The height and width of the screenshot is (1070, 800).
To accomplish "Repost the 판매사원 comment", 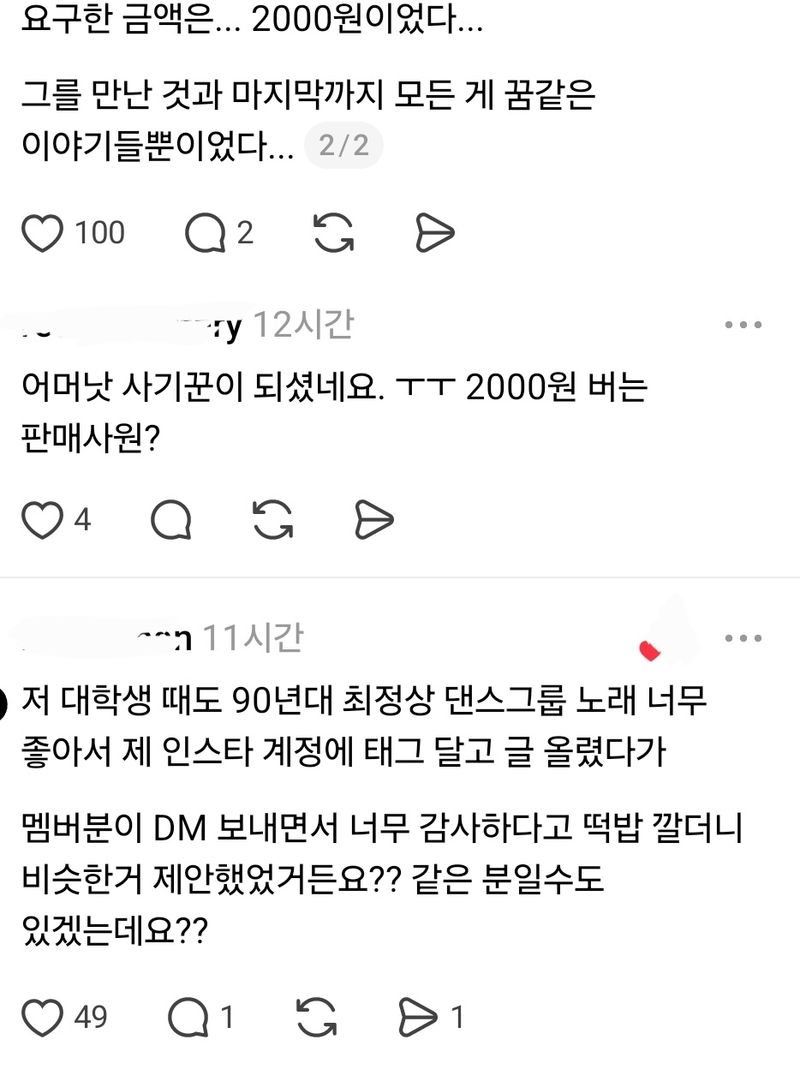I will click(273, 520).
